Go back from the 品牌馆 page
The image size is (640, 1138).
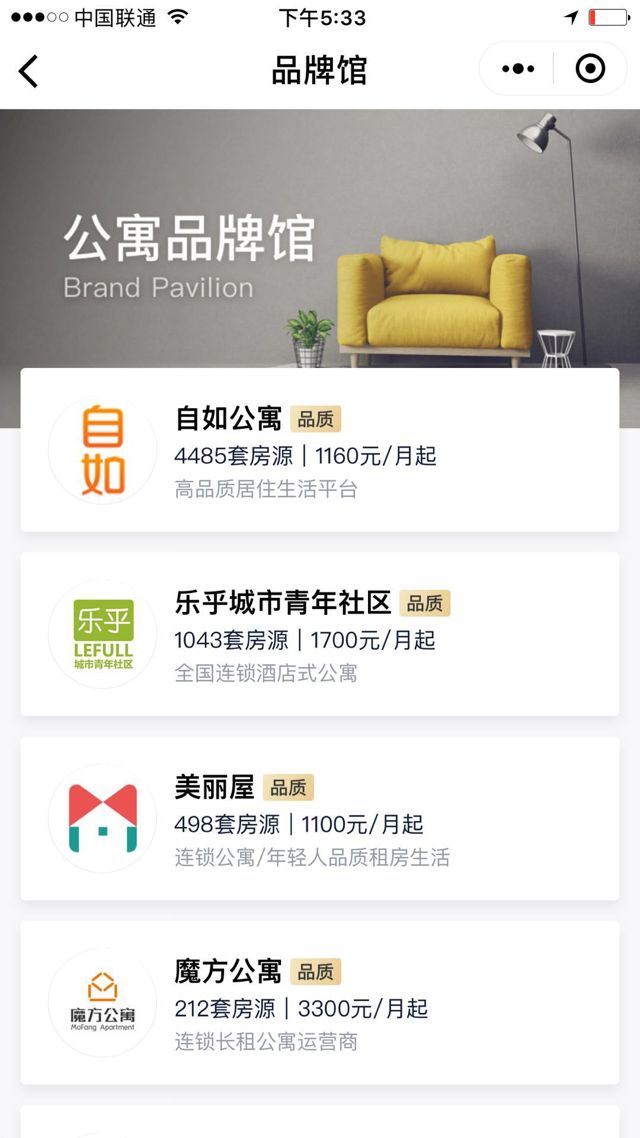pos(28,70)
